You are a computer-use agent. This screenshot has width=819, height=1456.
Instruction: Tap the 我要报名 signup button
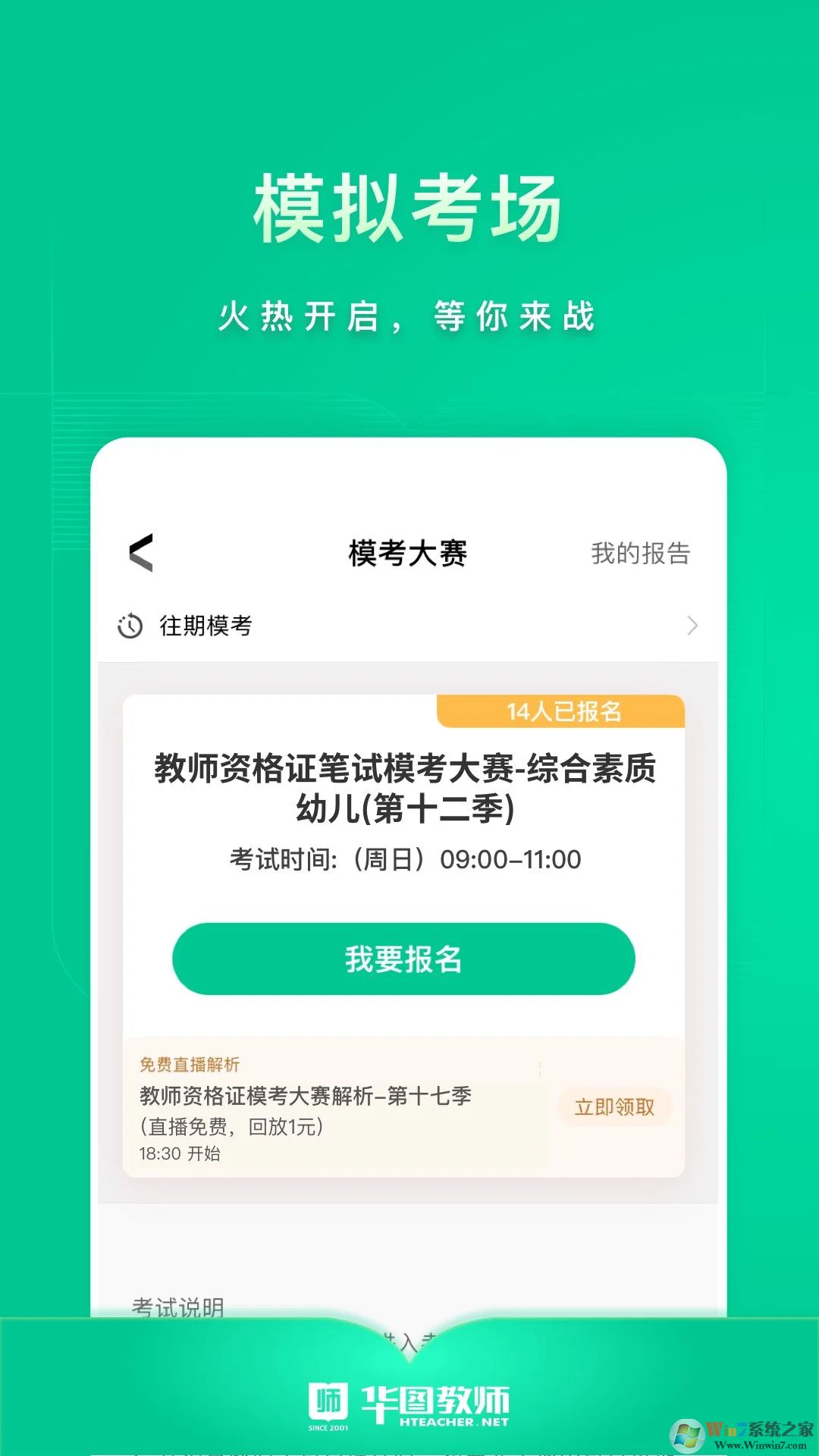(408, 958)
